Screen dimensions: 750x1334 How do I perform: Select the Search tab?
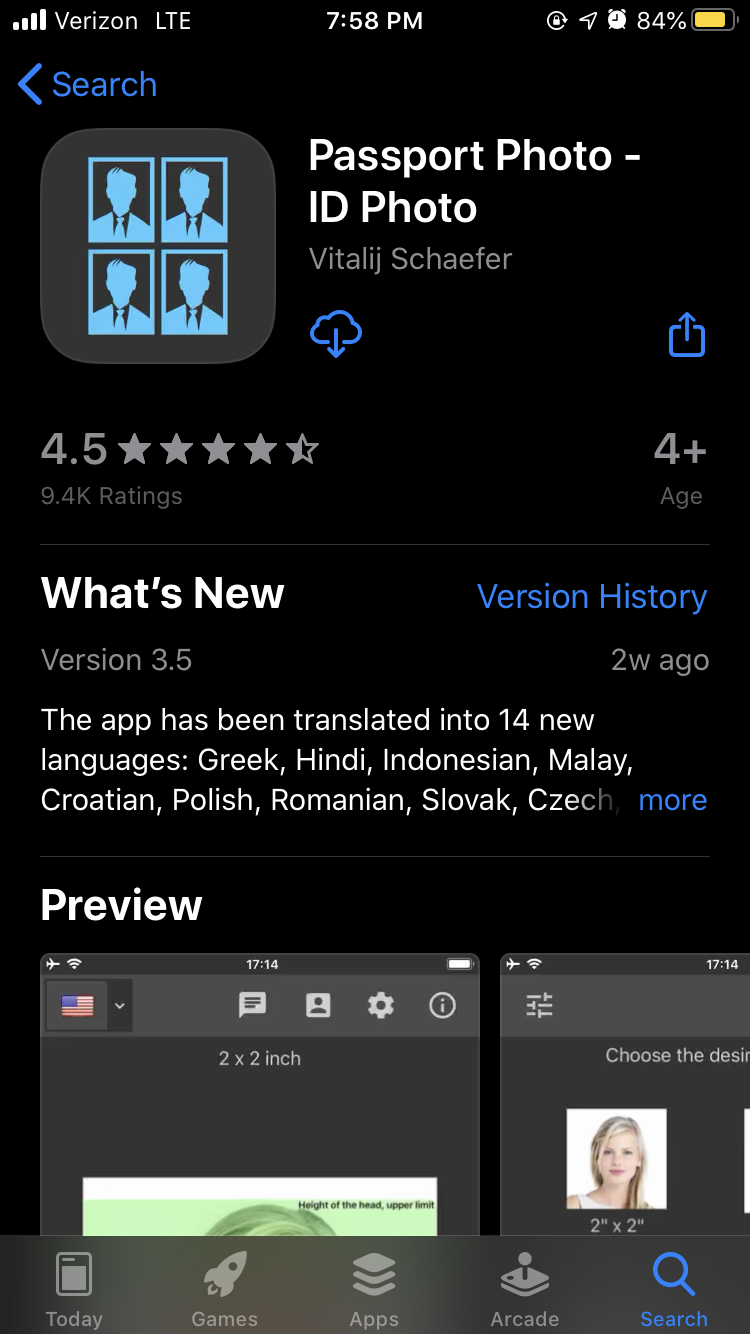[x=674, y=1289]
